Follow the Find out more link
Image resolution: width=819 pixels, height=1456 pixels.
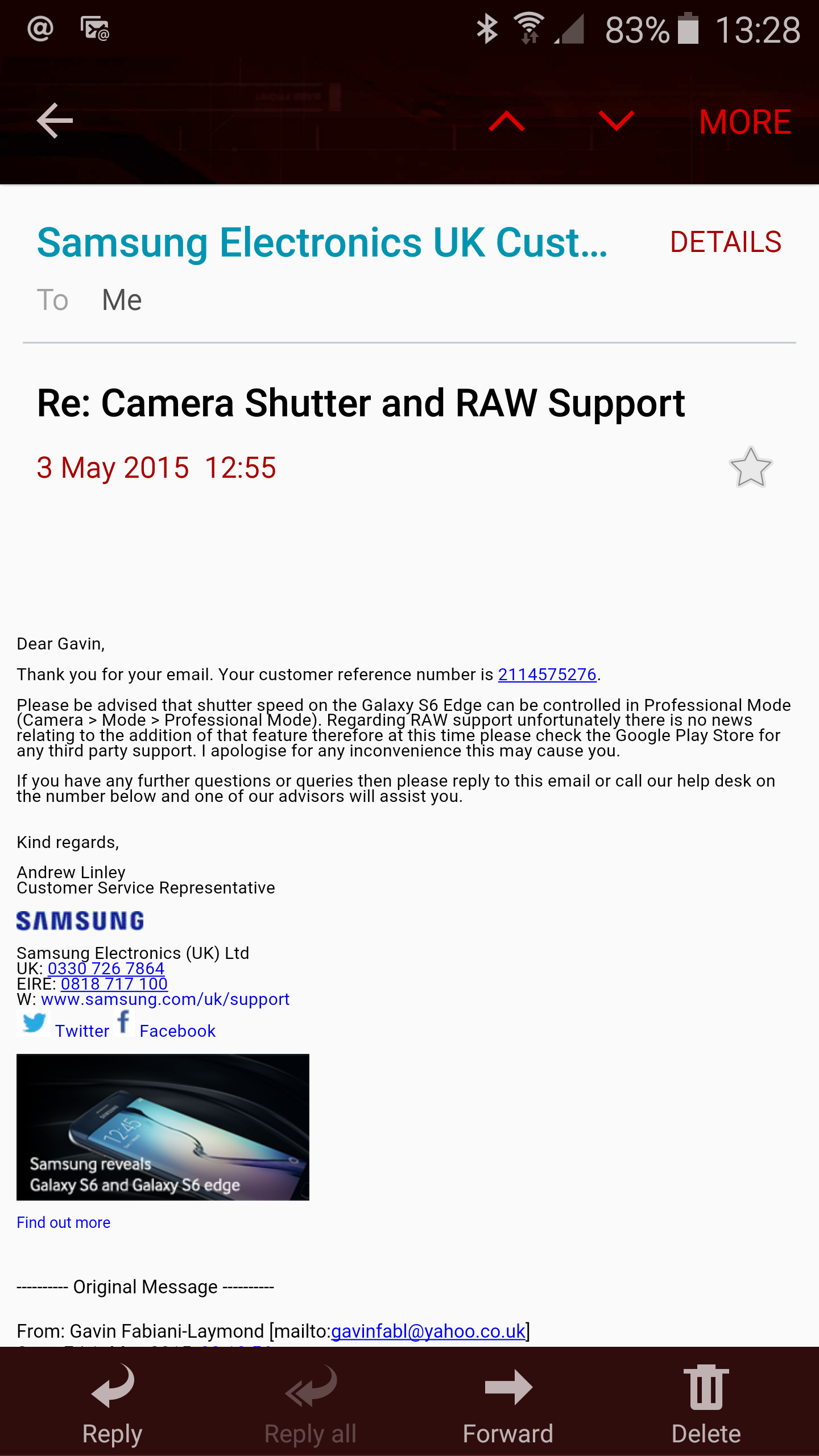pyautogui.click(x=64, y=1223)
